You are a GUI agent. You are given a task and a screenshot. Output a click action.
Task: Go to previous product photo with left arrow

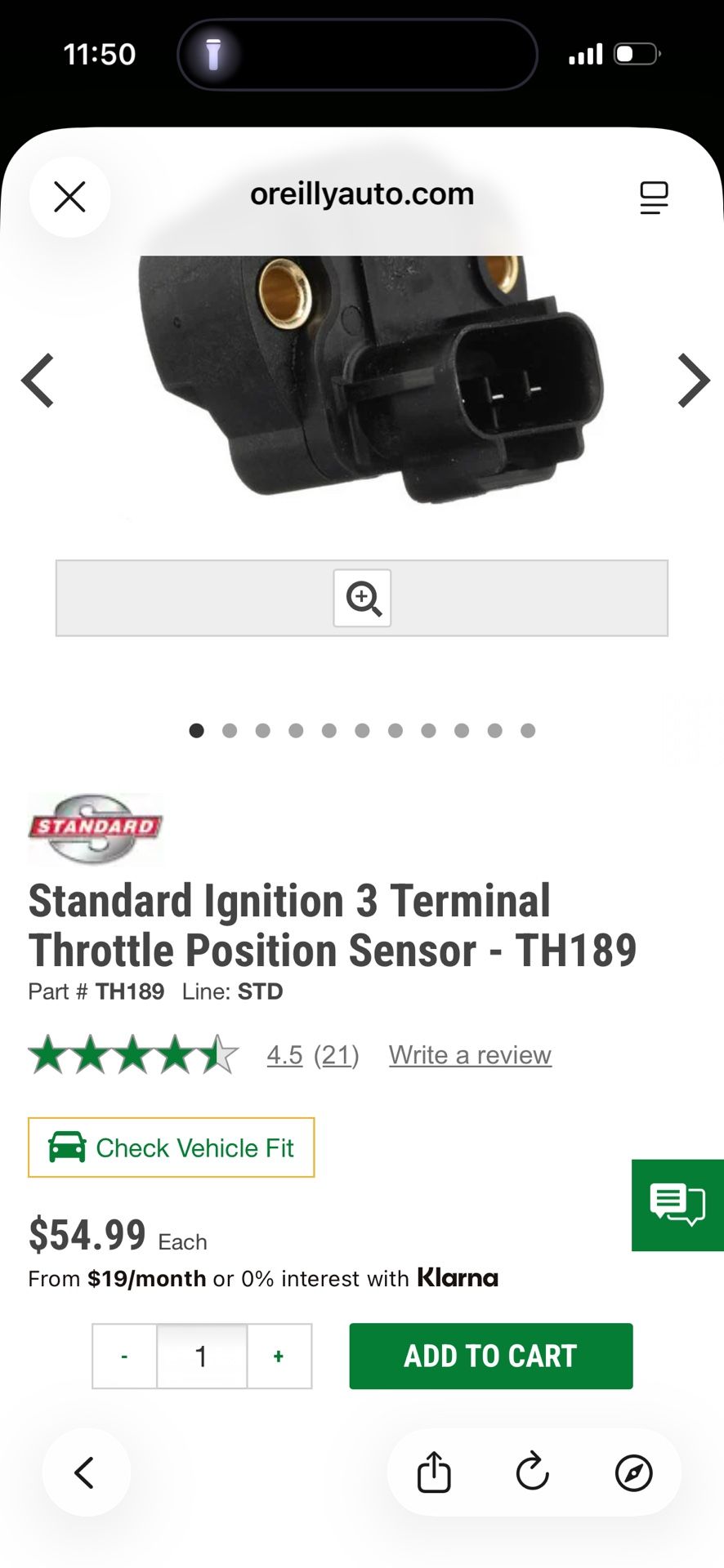click(x=36, y=381)
